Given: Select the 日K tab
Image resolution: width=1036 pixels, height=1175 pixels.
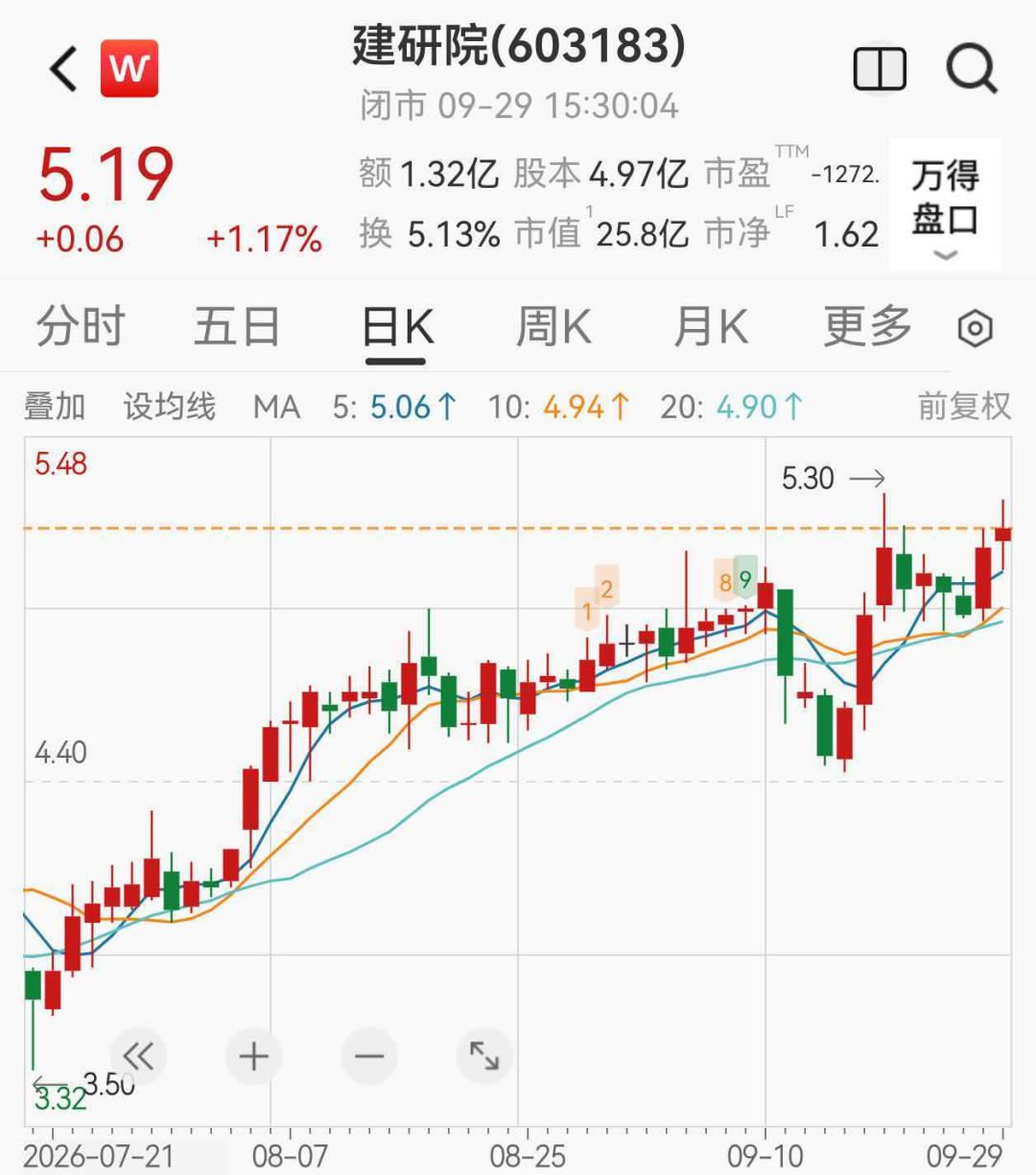Looking at the screenshot, I should click(397, 329).
